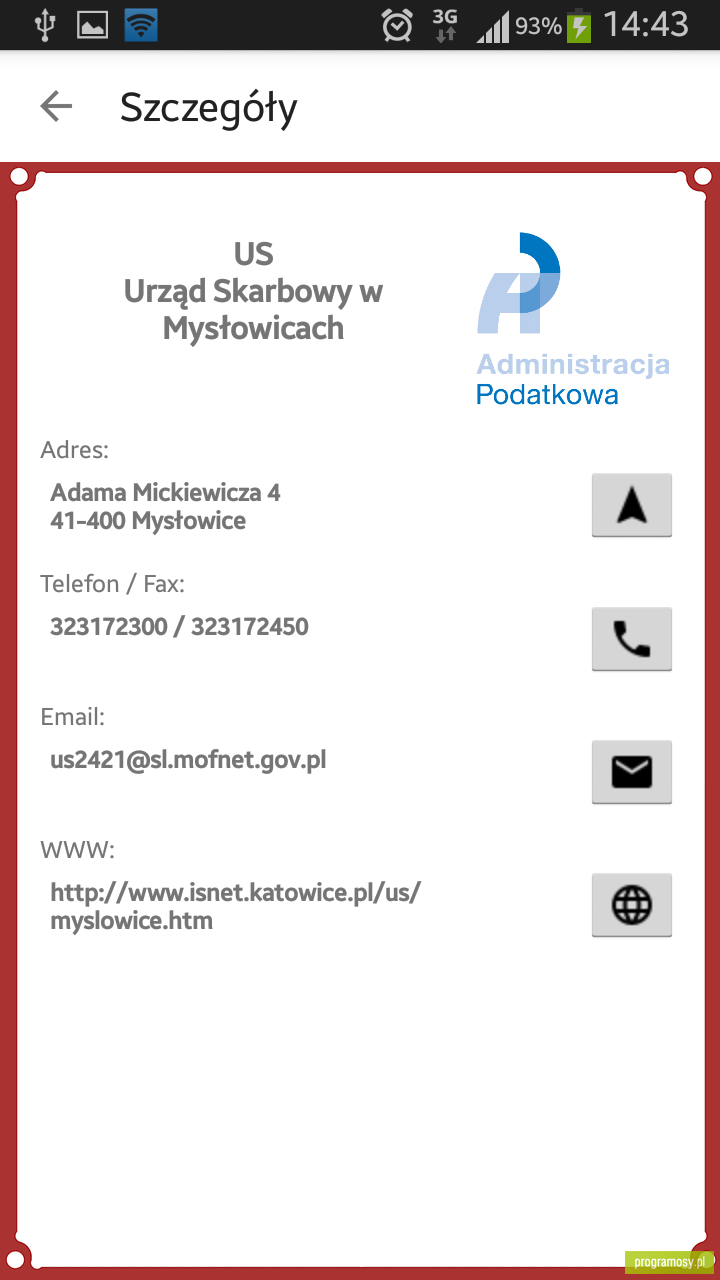Open the office website in browser

tap(632, 905)
